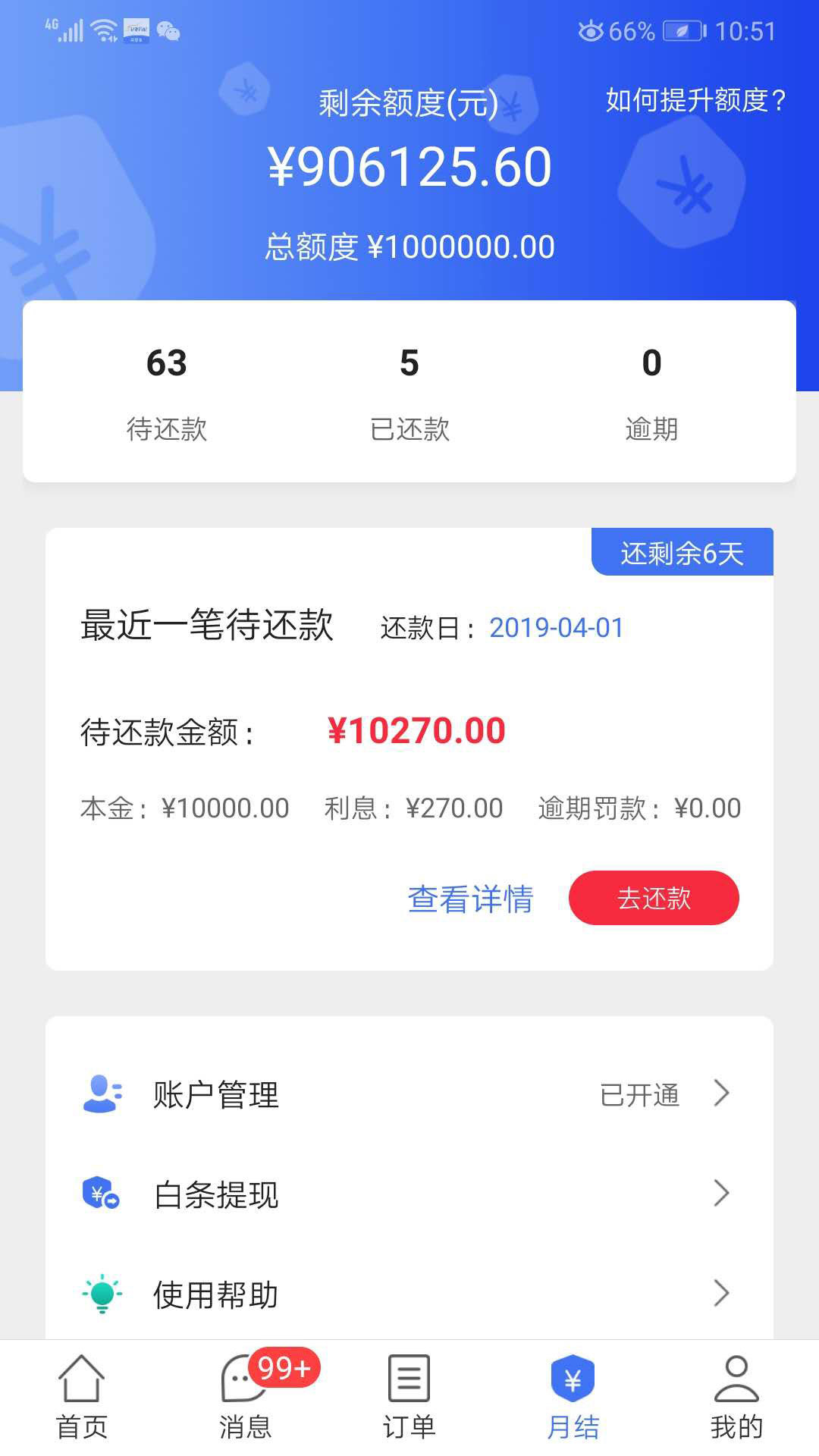Open 白条提现 withdrawal
The height and width of the screenshot is (1456, 819).
click(x=409, y=1194)
